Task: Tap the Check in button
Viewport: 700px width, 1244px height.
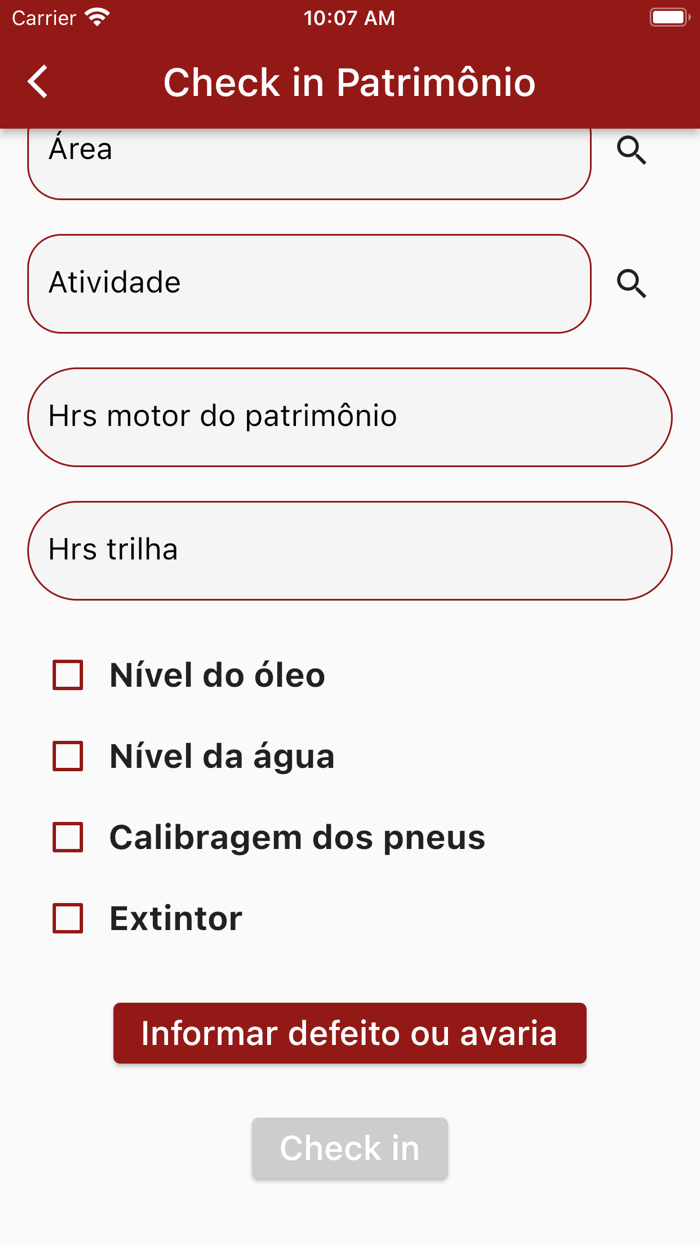Action: (349, 1148)
